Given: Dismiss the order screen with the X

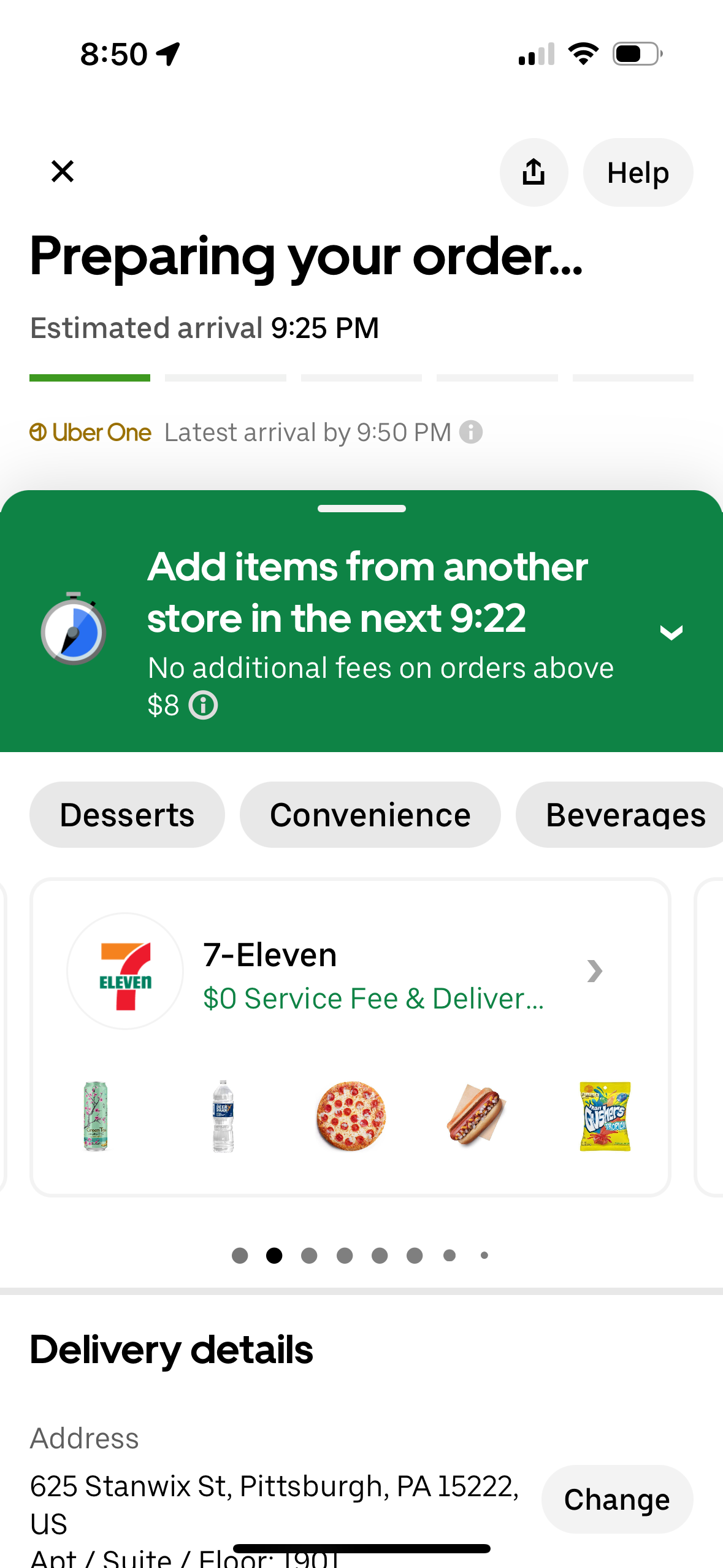Looking at the screenshot, I should [62, 172].
